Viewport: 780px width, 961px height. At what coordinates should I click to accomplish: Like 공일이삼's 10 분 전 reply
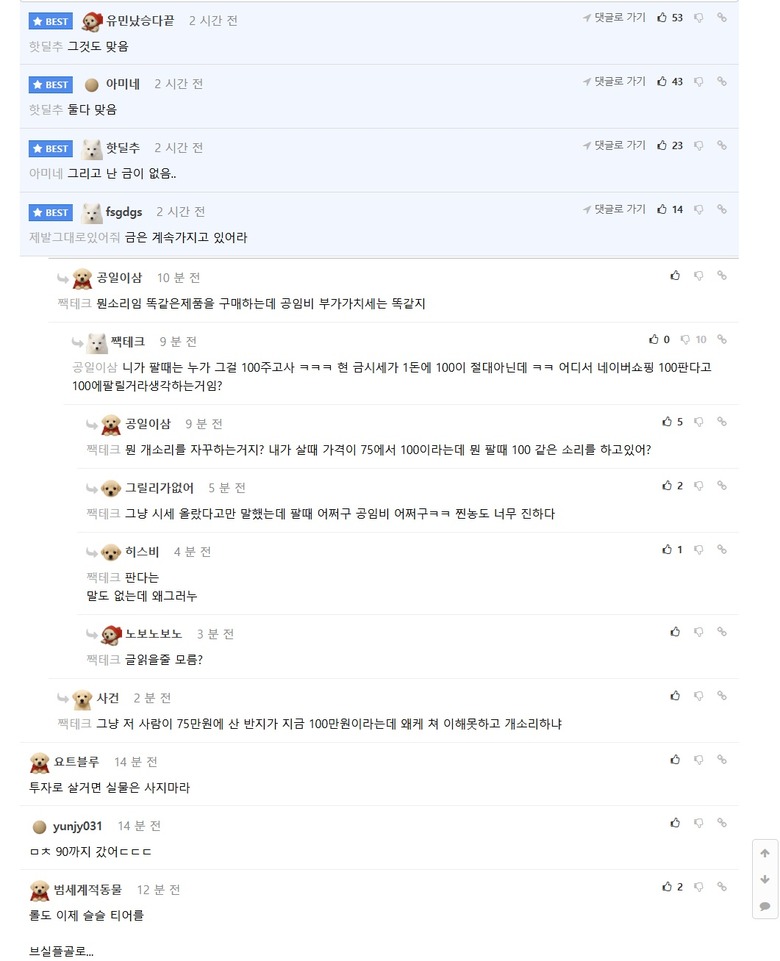(x=676, y=275)
